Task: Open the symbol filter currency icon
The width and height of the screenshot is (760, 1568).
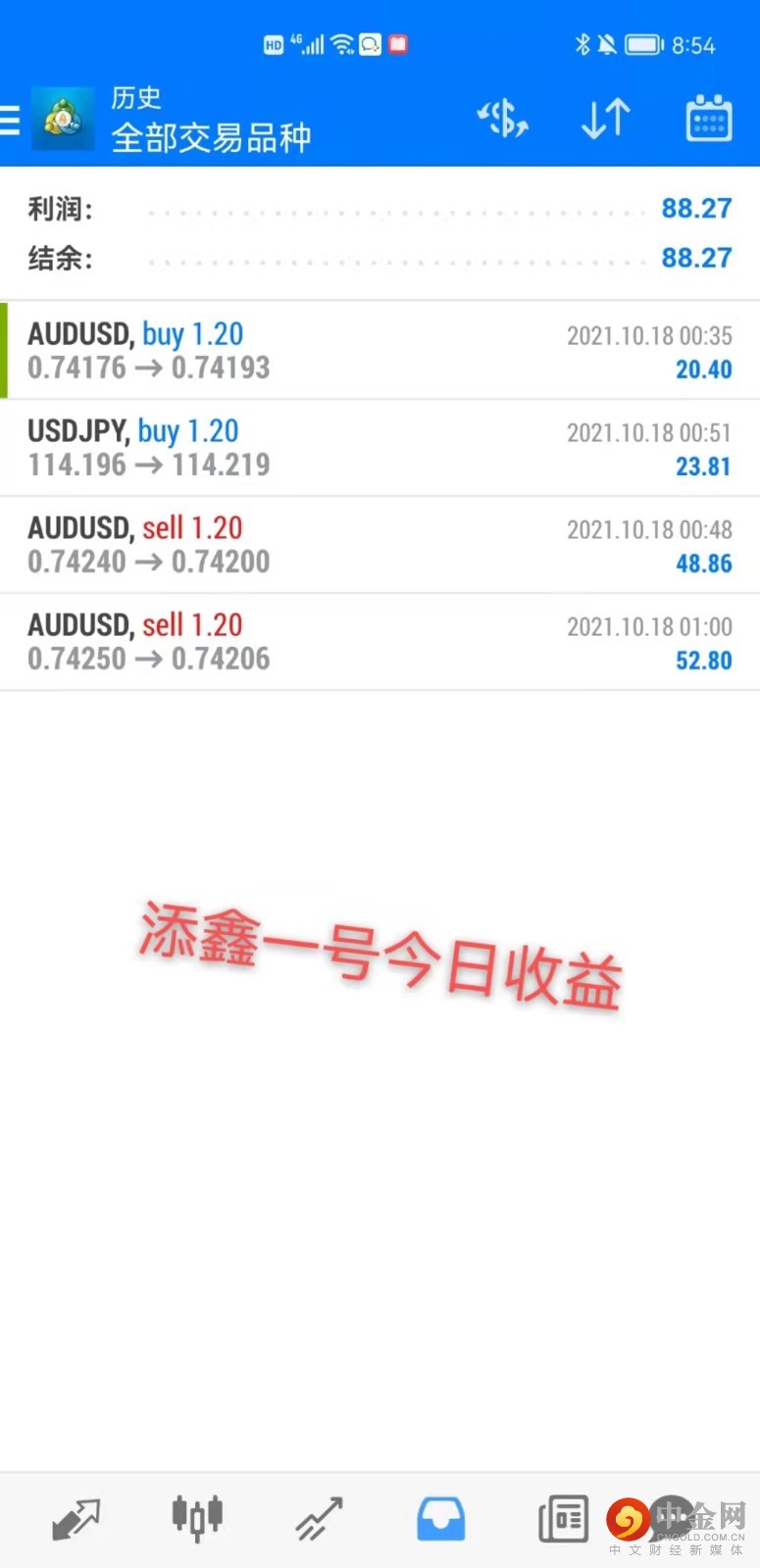Action: (x=502, y=120)
